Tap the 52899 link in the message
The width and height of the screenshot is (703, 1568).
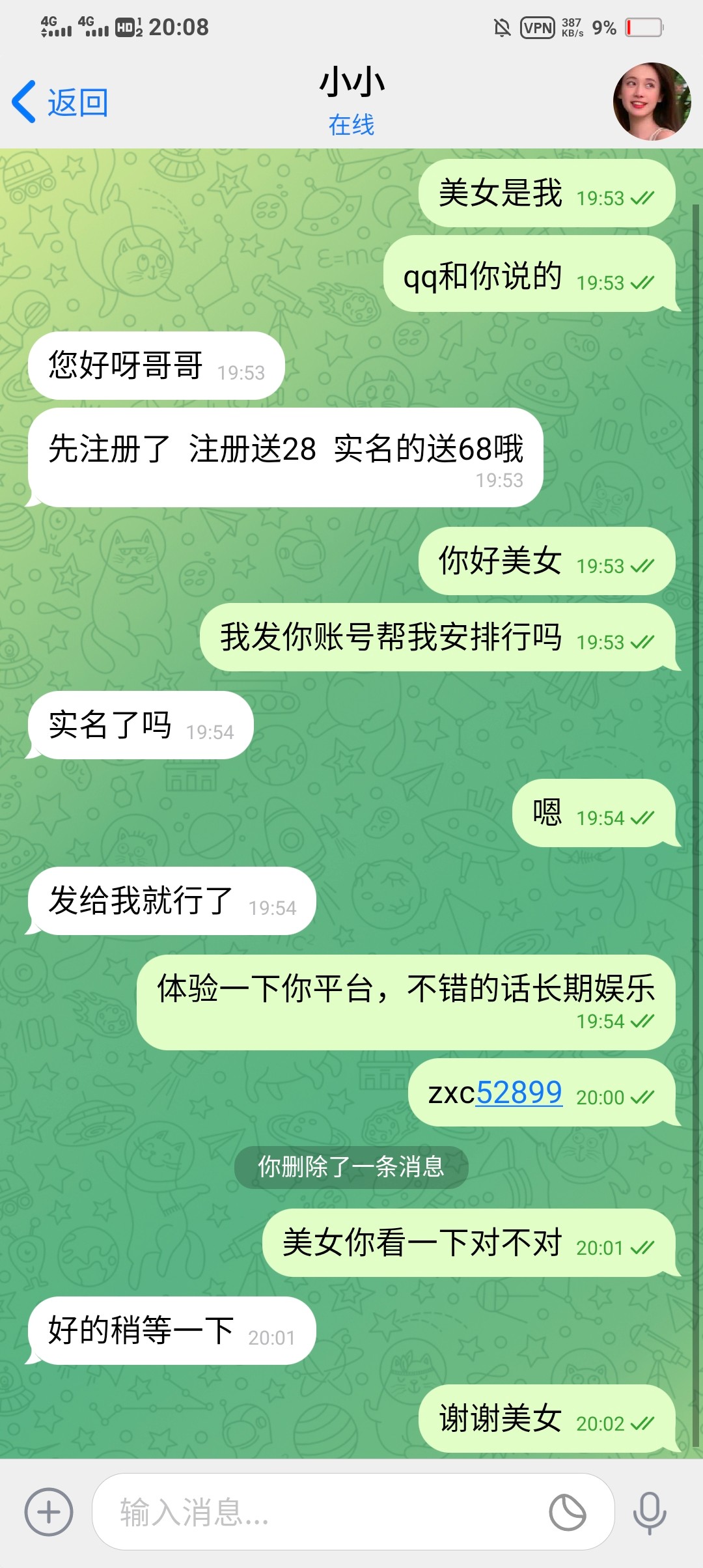click(519, 1093)
